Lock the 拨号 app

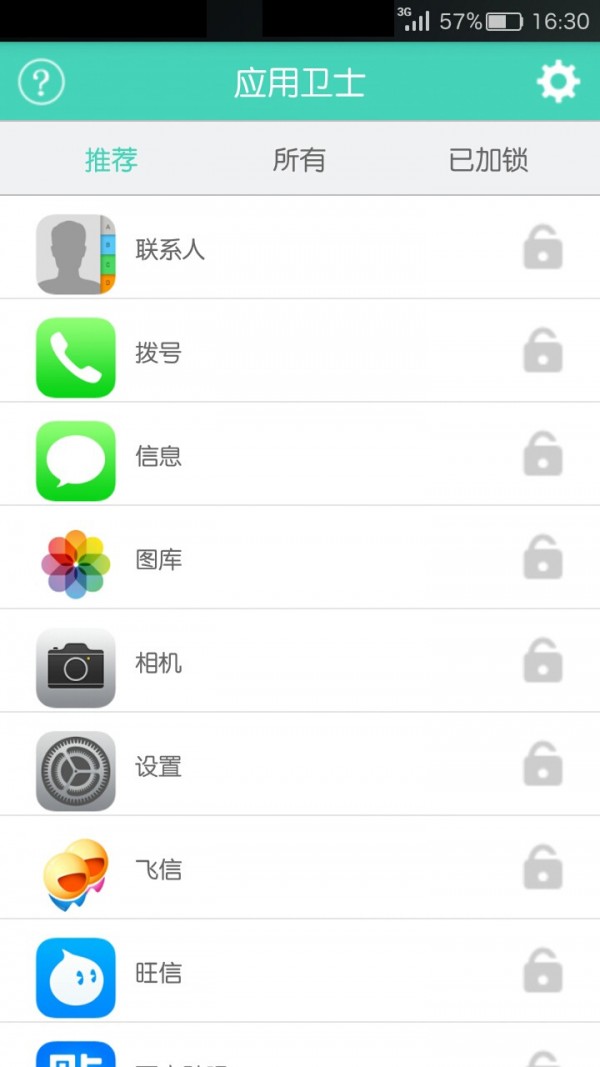543,350
